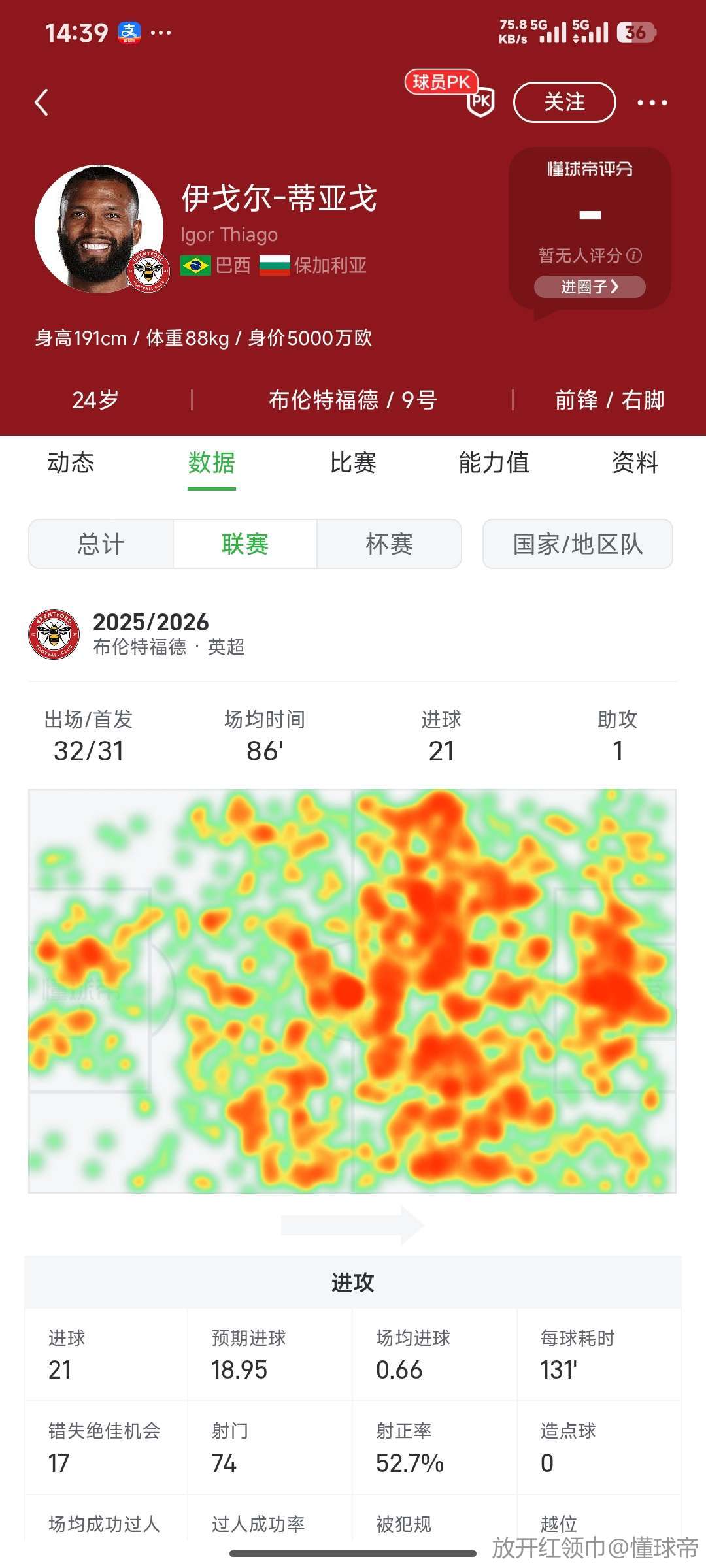Viewport: 706px width, 1568px height.
Task: Switch to the 比赛 tab
Action: [353, 463]
